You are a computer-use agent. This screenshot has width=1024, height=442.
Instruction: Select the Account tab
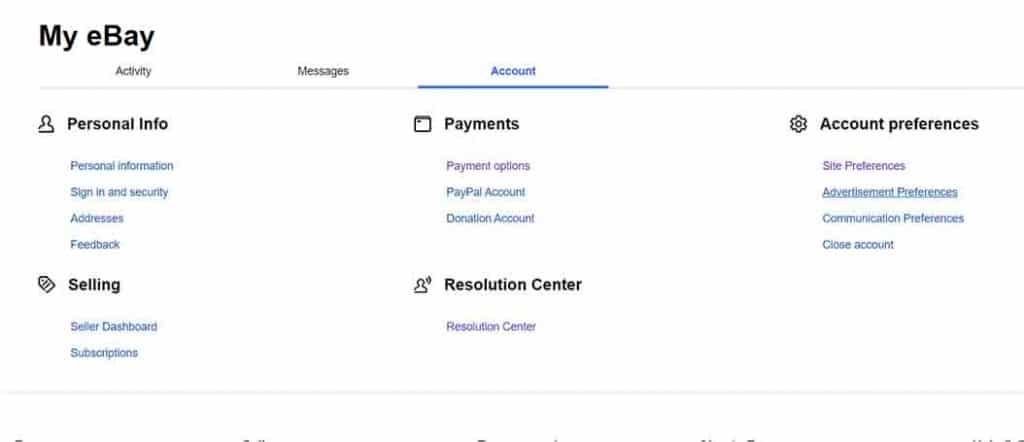(513, 71)
